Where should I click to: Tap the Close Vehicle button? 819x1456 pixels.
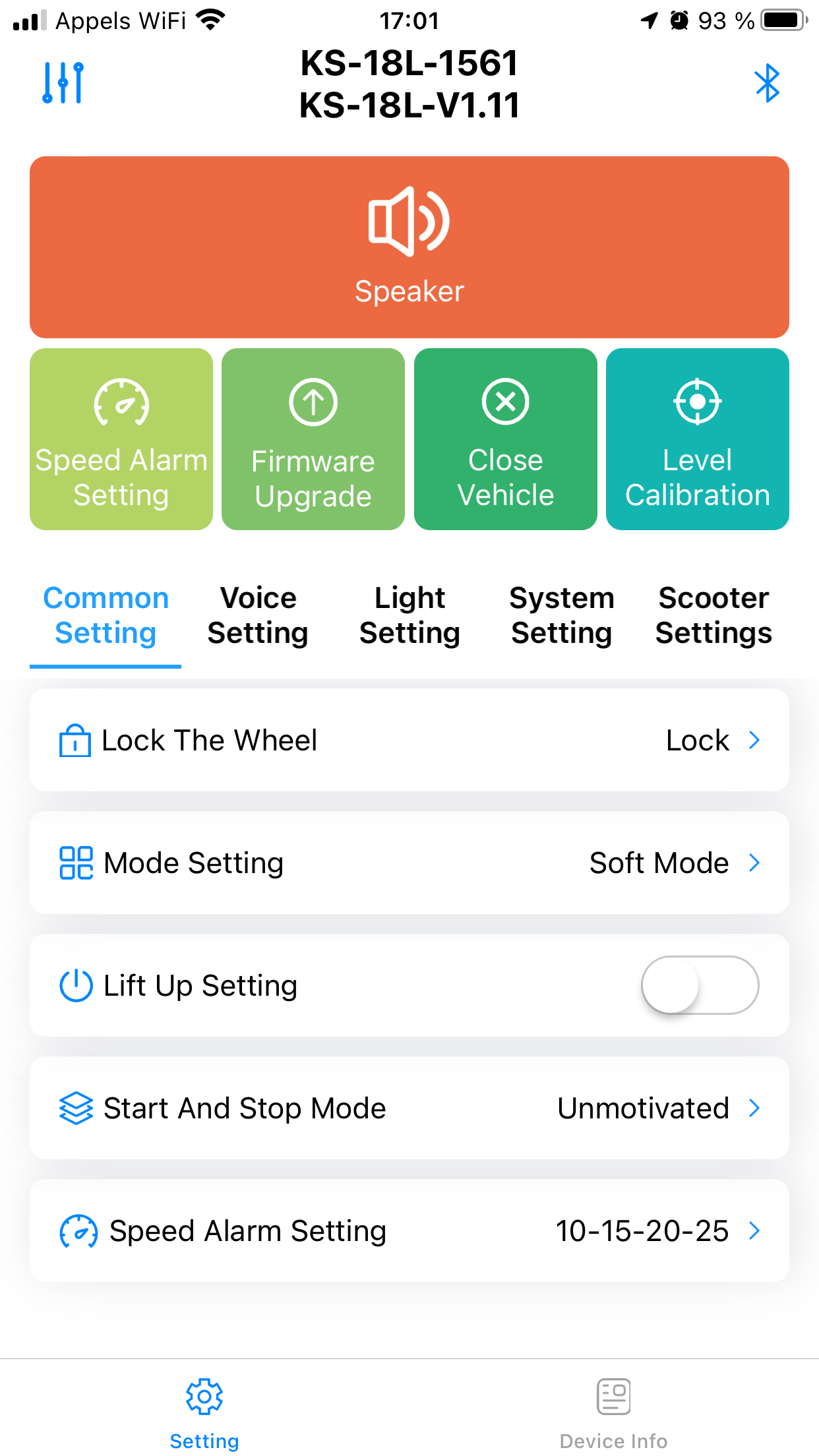click(506, 439)
